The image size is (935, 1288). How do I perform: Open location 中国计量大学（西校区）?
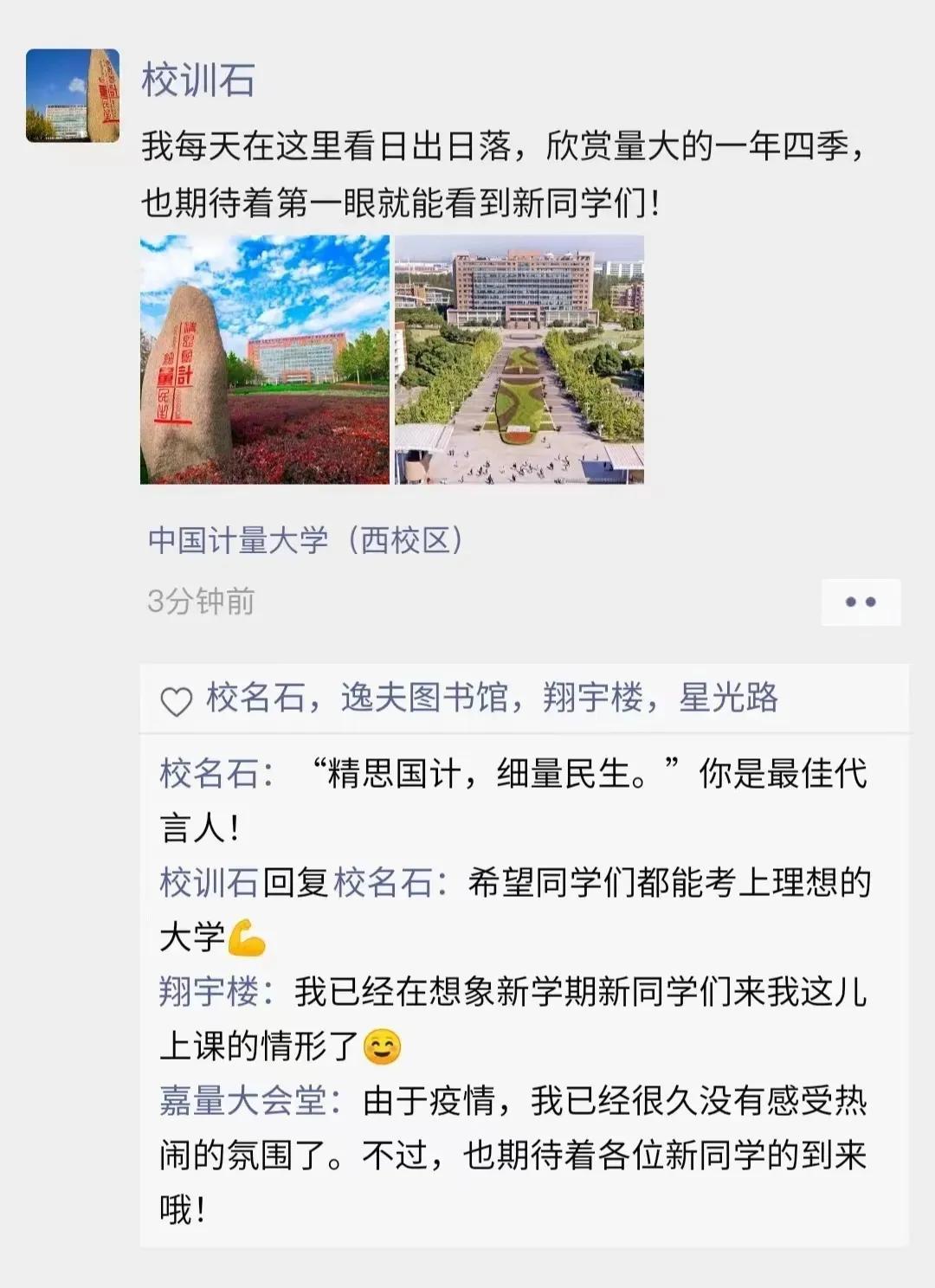[307, 540]
